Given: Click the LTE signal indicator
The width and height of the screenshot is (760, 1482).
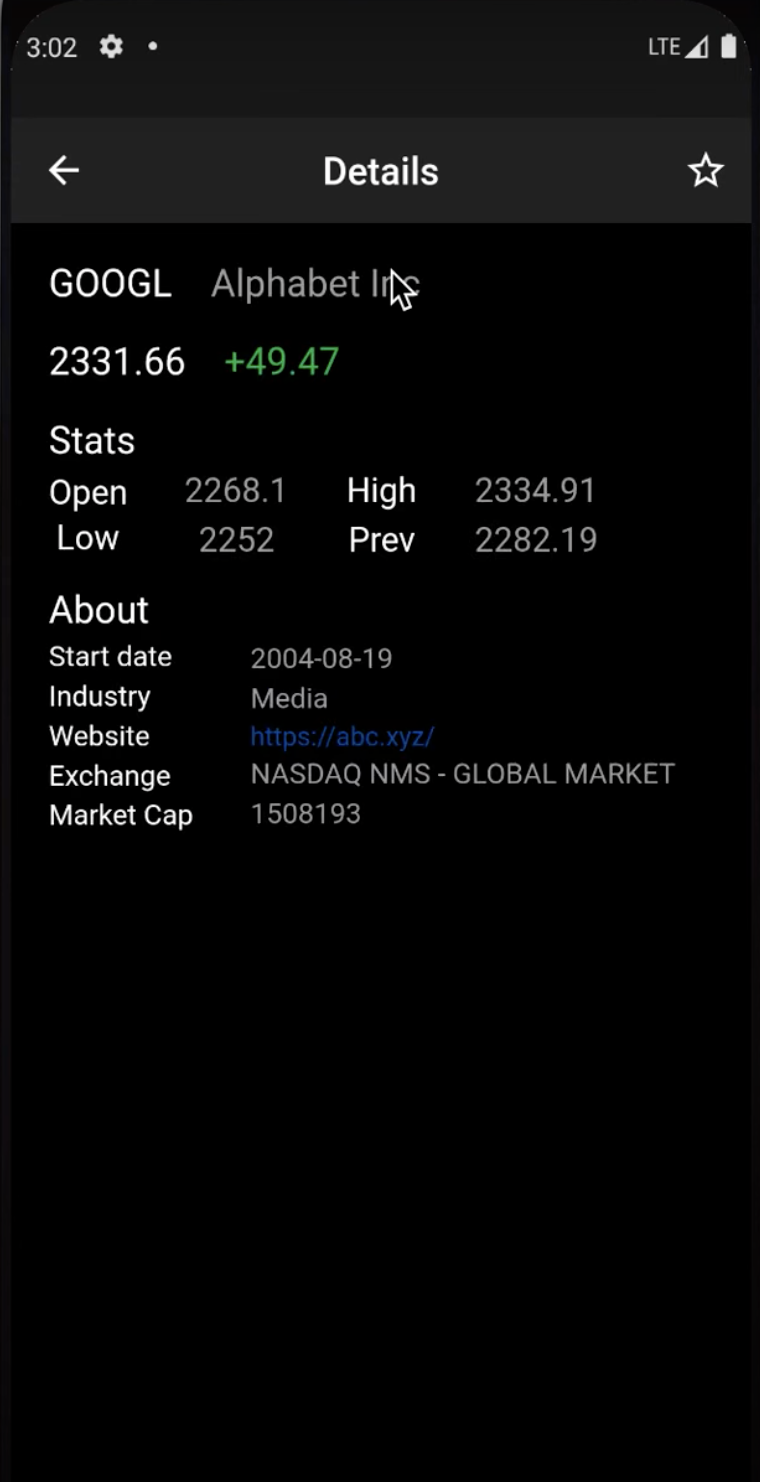Looking at the screenshot, I should coord(675,45).
